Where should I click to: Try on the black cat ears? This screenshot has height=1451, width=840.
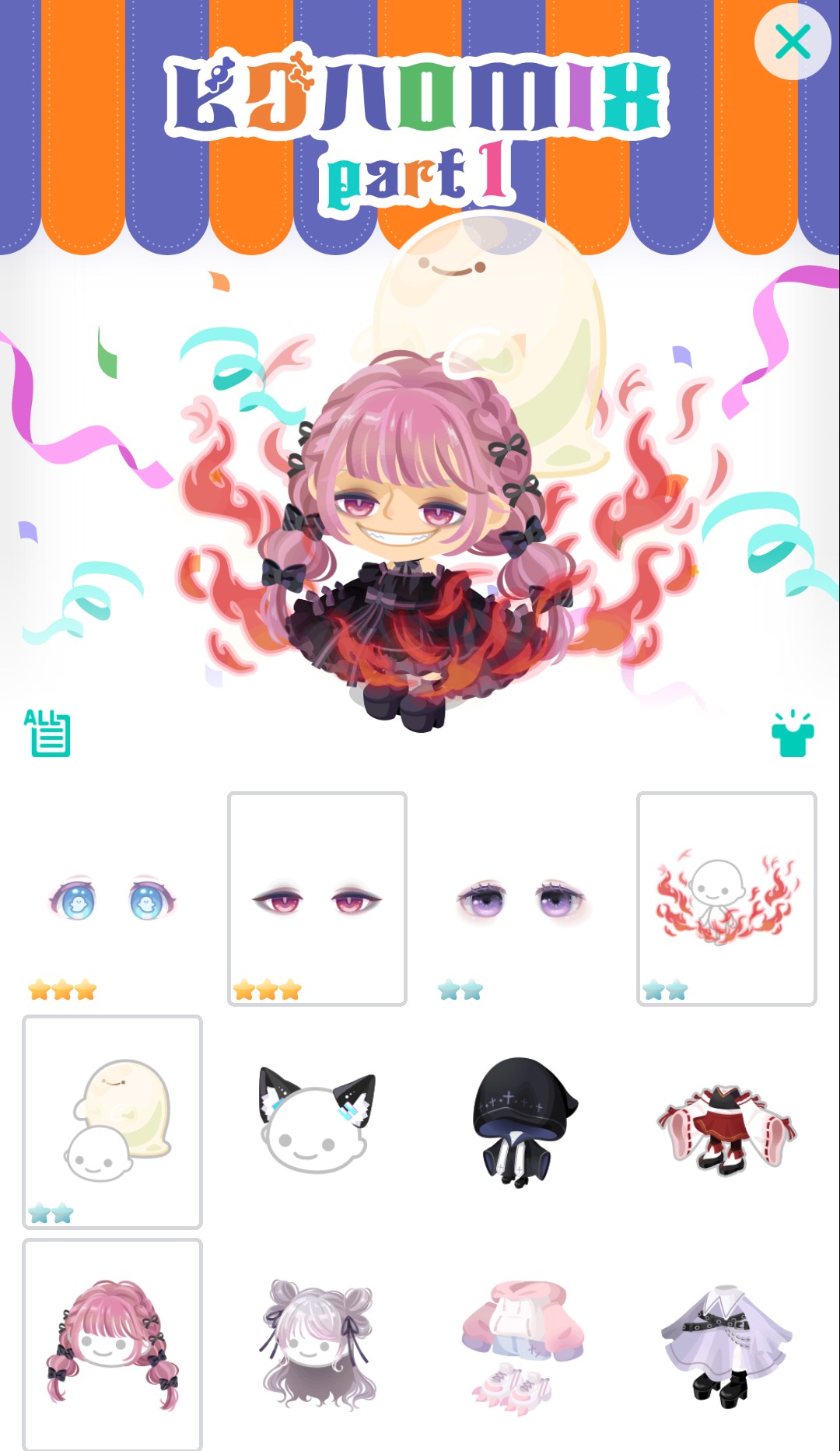[317, 1122]
